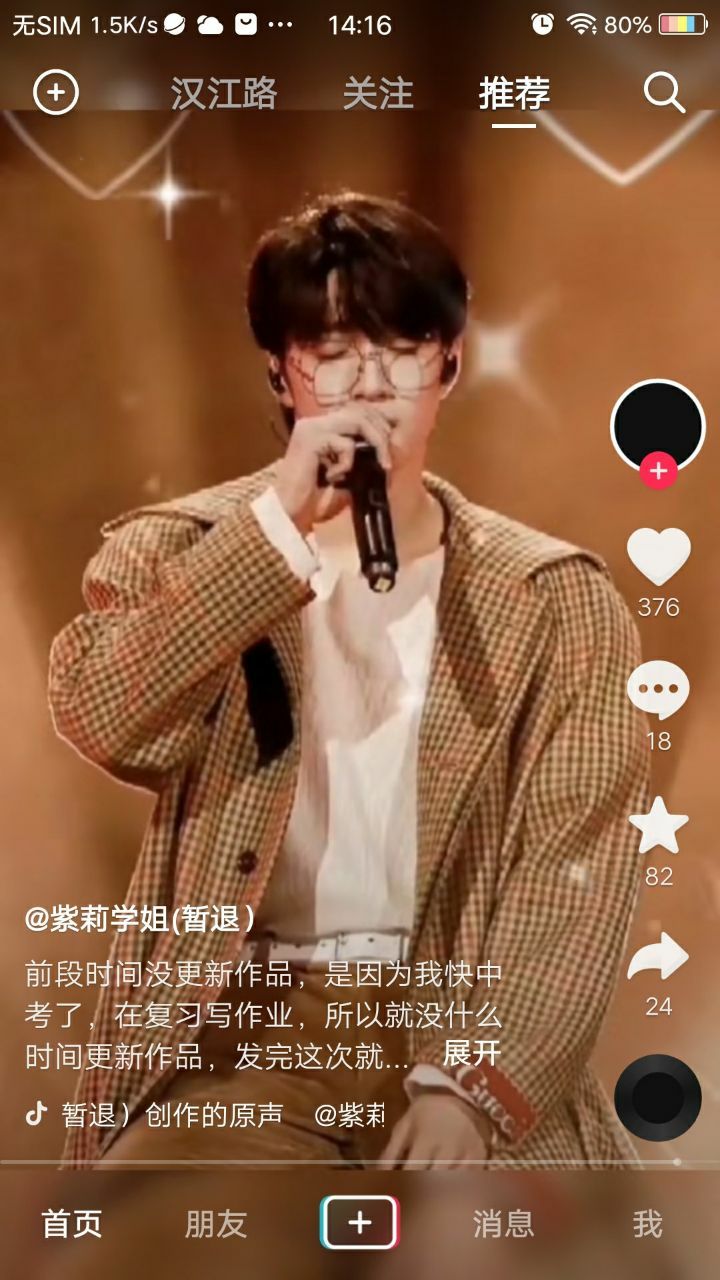Go to the 首页 tab

72,1223
